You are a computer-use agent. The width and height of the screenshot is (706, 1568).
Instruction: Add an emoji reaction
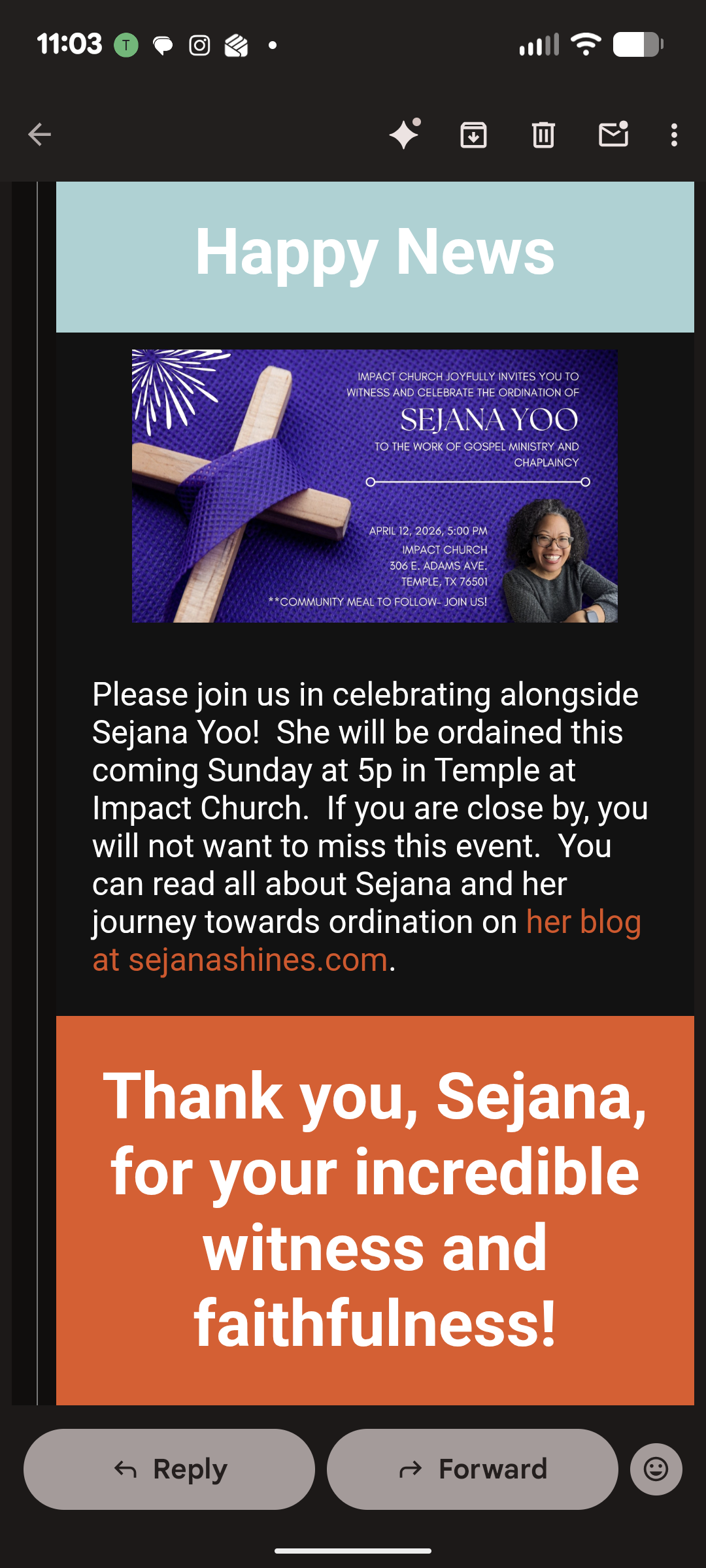pyautogui.click(x=656, y=1469)
